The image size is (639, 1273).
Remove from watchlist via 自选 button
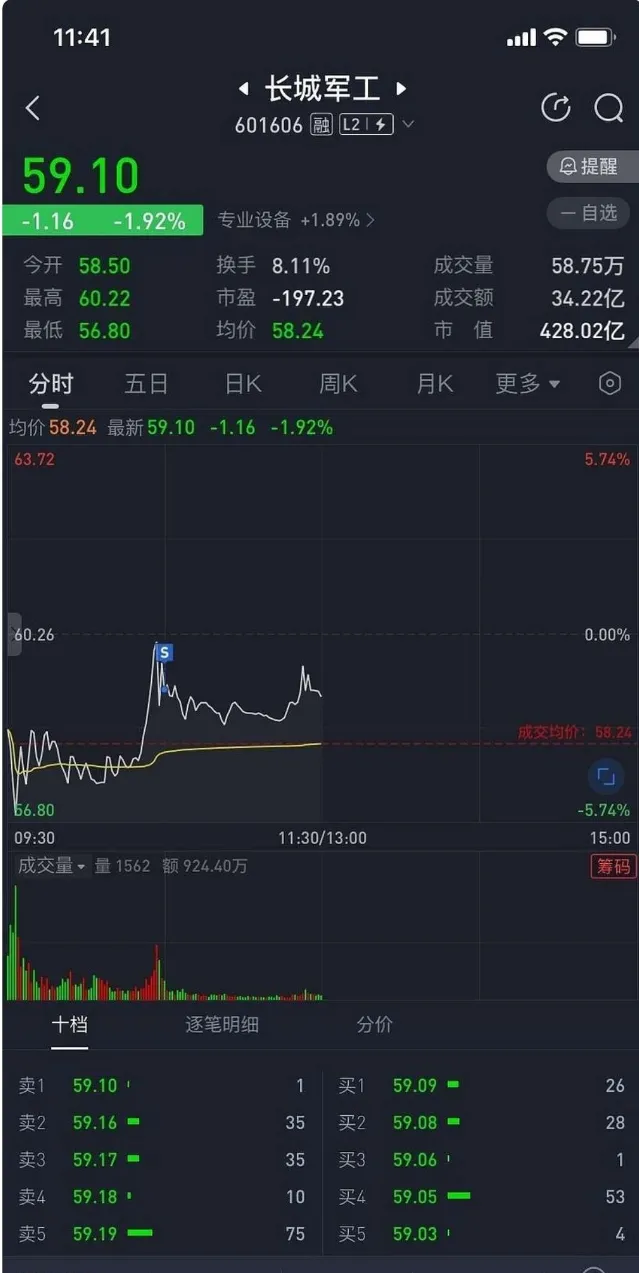592,212
